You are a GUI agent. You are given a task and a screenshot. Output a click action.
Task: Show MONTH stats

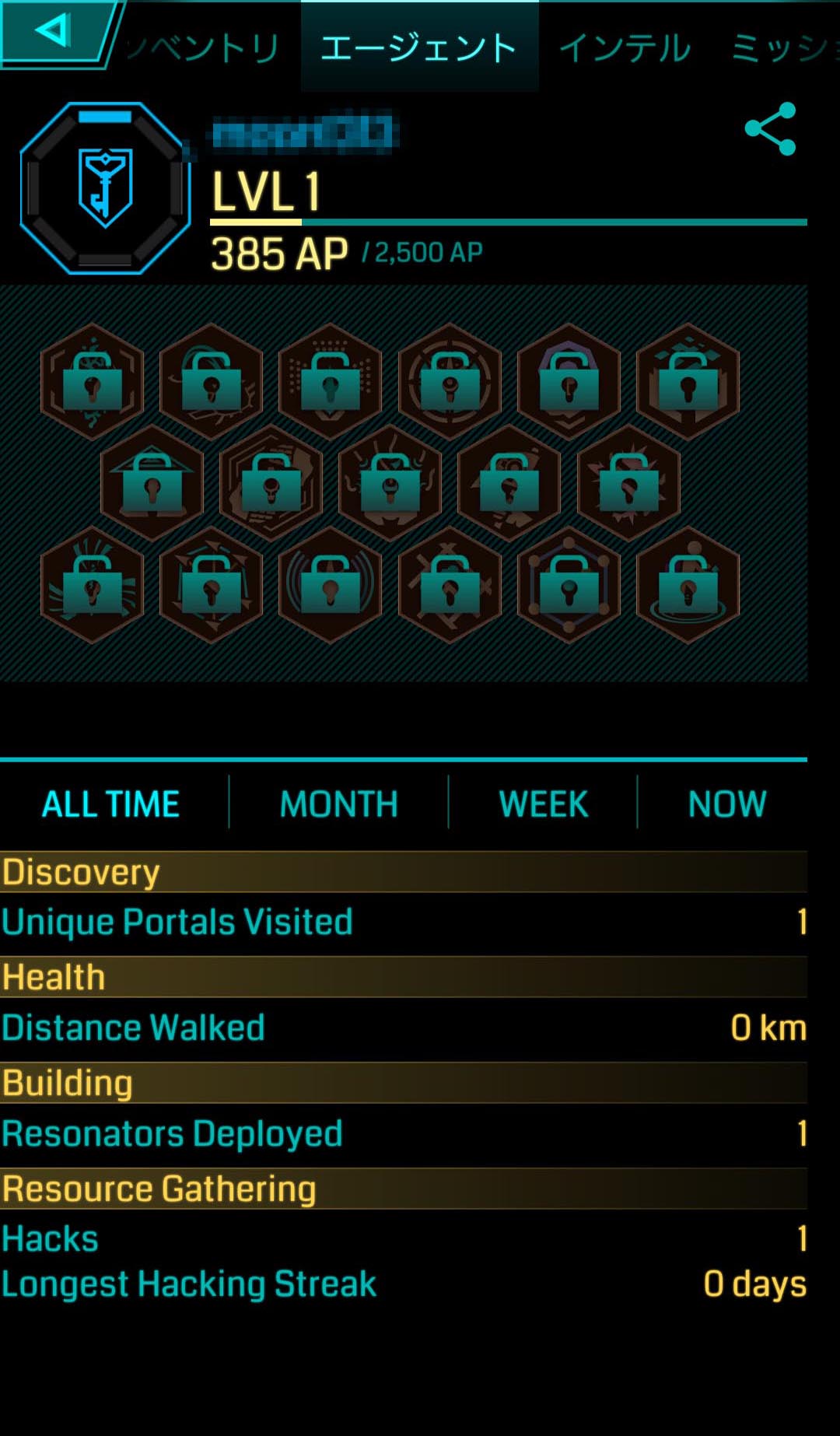338,804
